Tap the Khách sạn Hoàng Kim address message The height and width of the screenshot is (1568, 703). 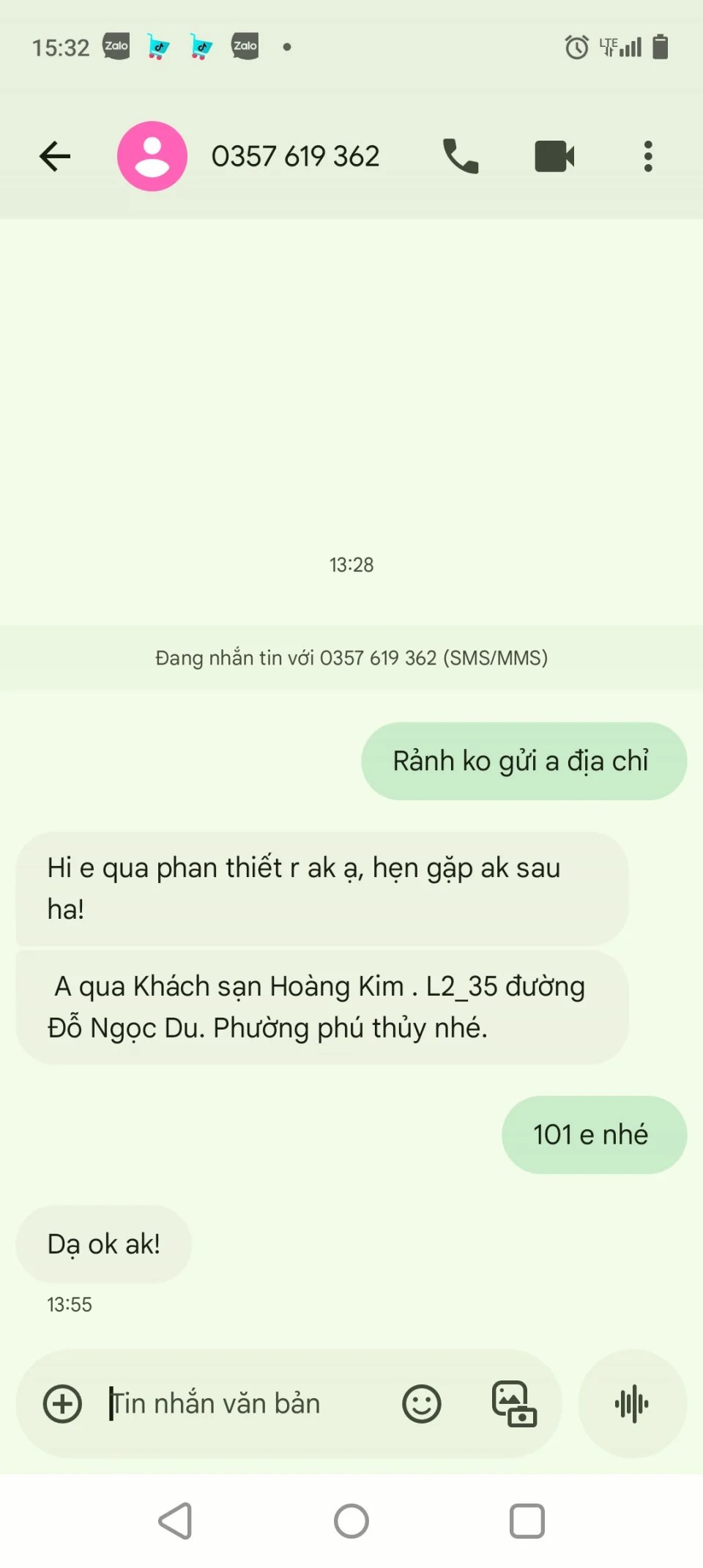click(321, 1007)
